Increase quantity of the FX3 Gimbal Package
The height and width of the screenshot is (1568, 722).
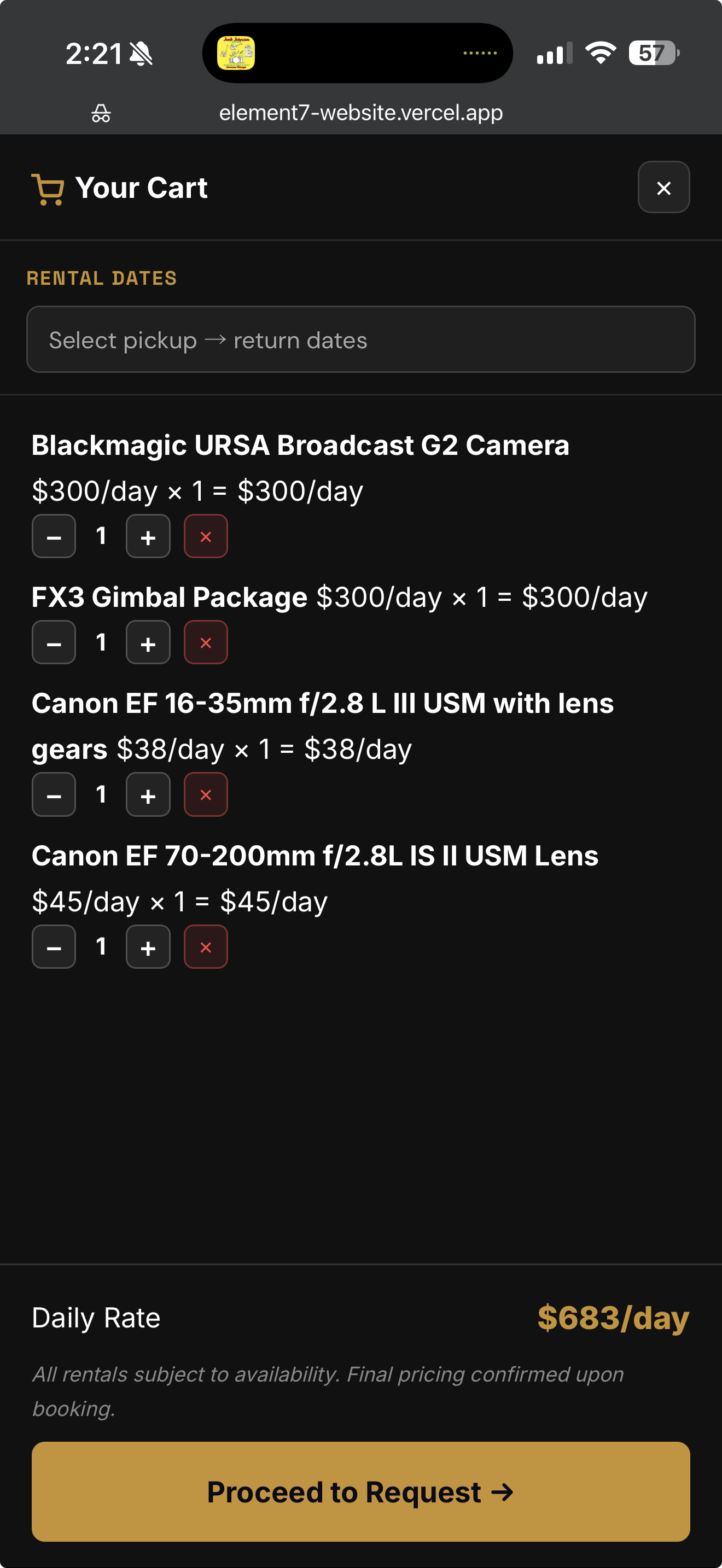tap(147, 642)
